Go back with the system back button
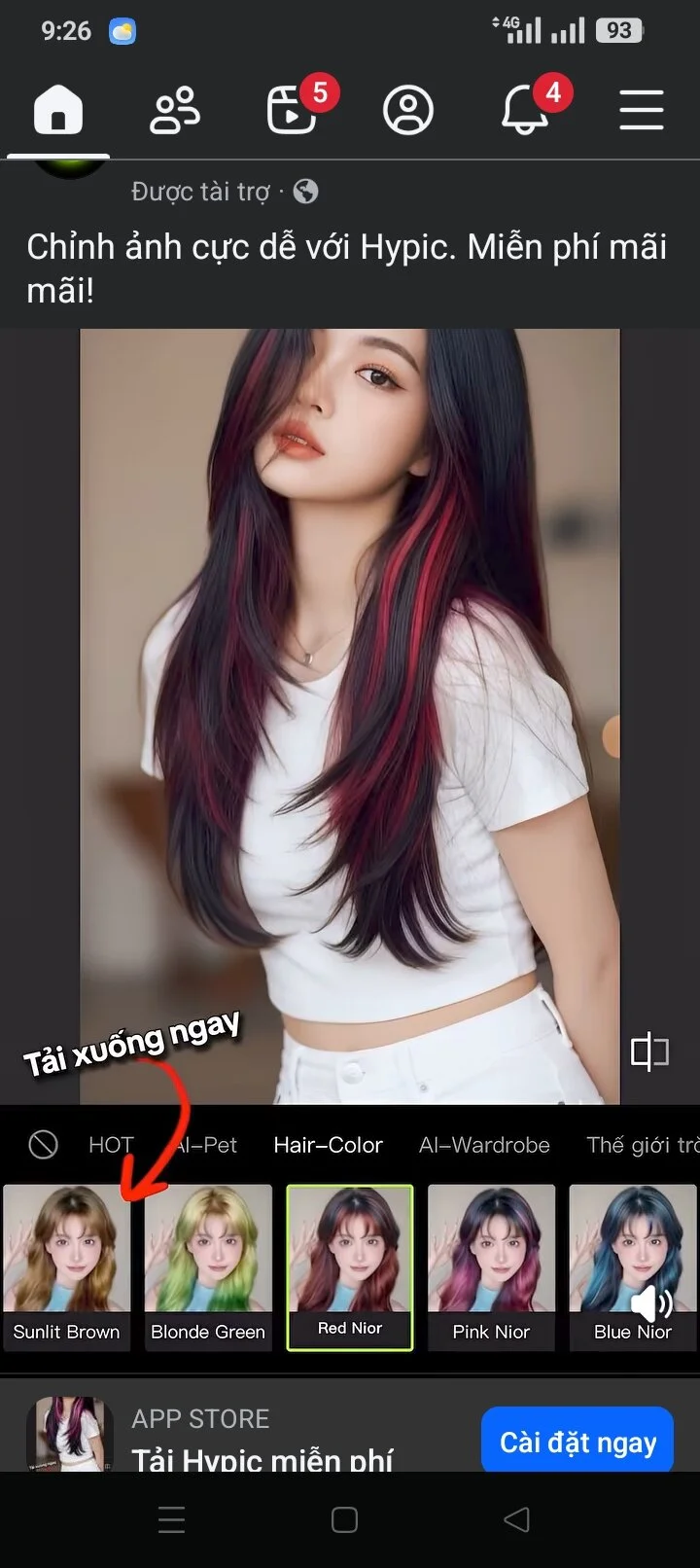Image resolution: width=700 pixels, height=1568 pixels. point(517,1519)
